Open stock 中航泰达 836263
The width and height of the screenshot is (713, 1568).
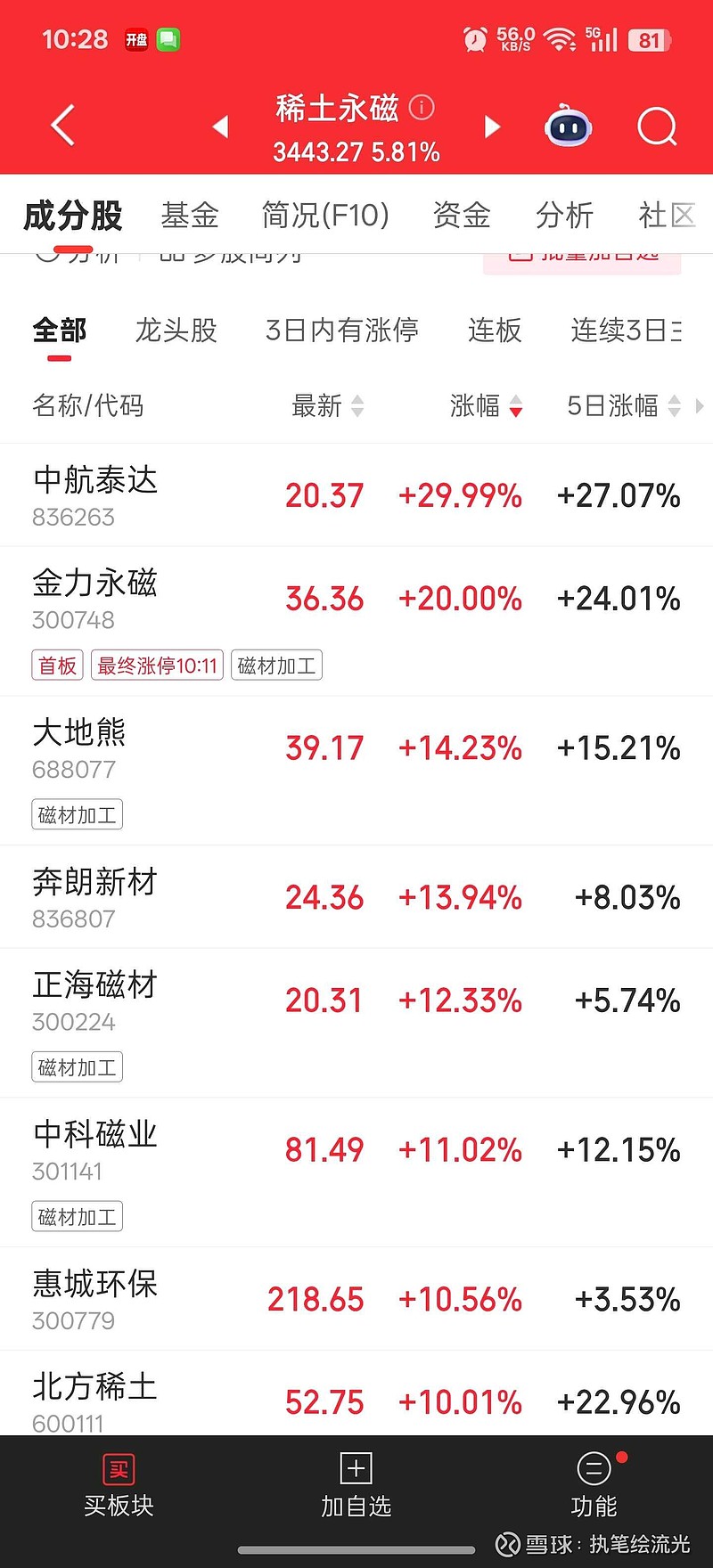(356, 495)
